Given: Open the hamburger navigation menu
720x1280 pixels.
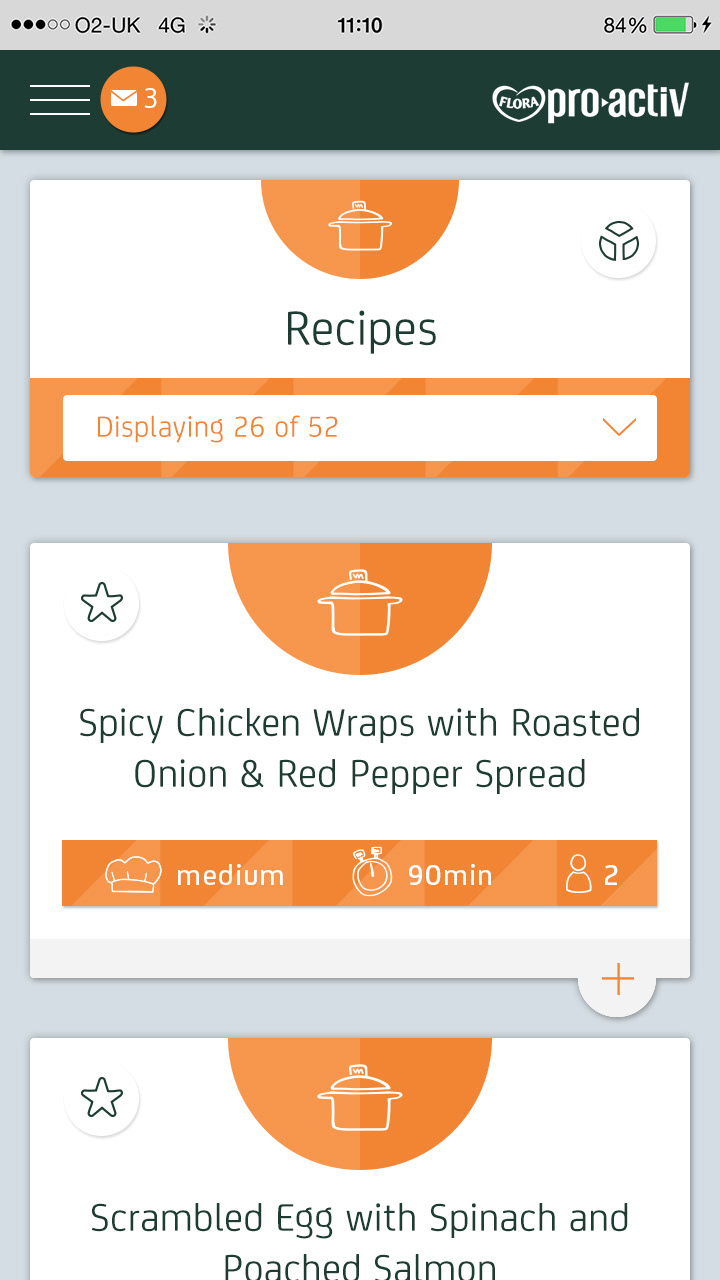Looking at the screenshot, I should (x=60, y=100).
